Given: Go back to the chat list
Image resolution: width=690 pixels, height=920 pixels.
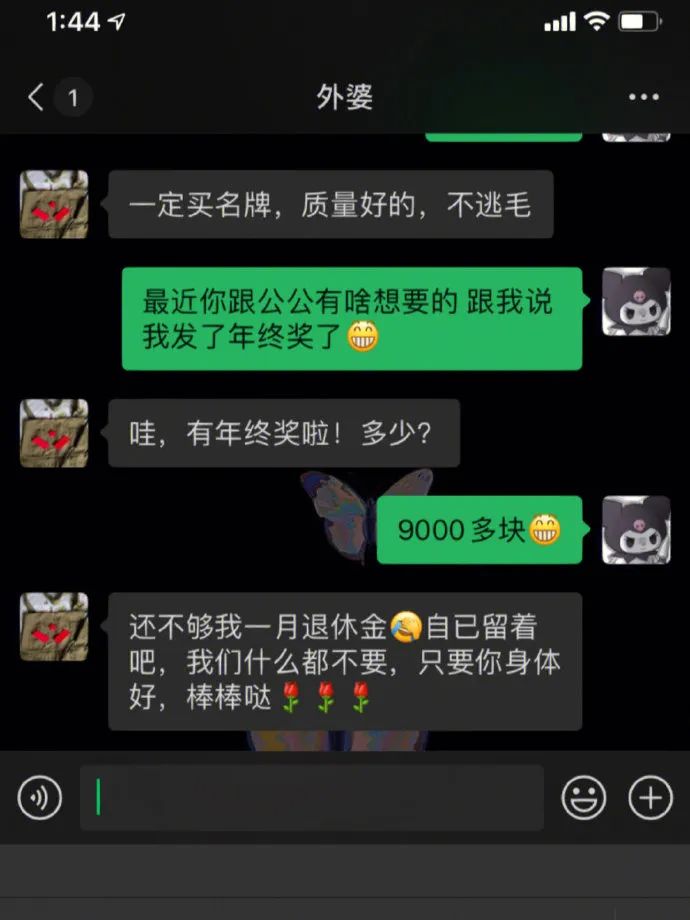Looking at the screenshot, I should 37,97.
